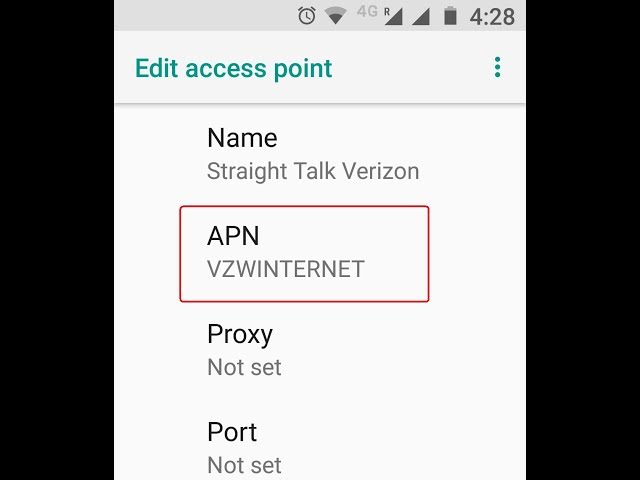Image resolution: width=640 pixels, height=480 pixels.
Task: Open the overflow menu
Action: click(x=497, y=67)
